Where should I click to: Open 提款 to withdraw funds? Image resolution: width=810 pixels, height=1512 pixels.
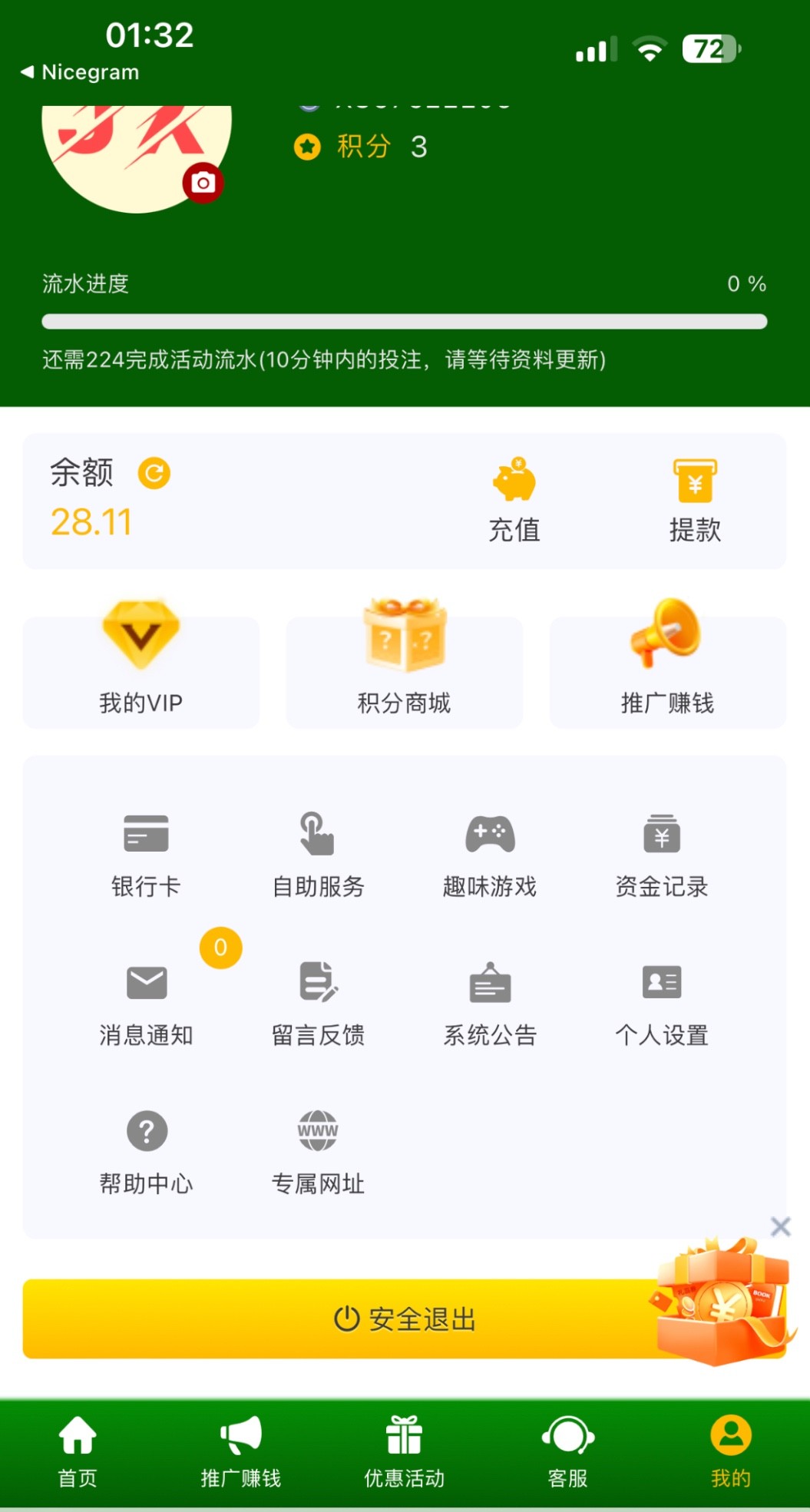point(695,499)
